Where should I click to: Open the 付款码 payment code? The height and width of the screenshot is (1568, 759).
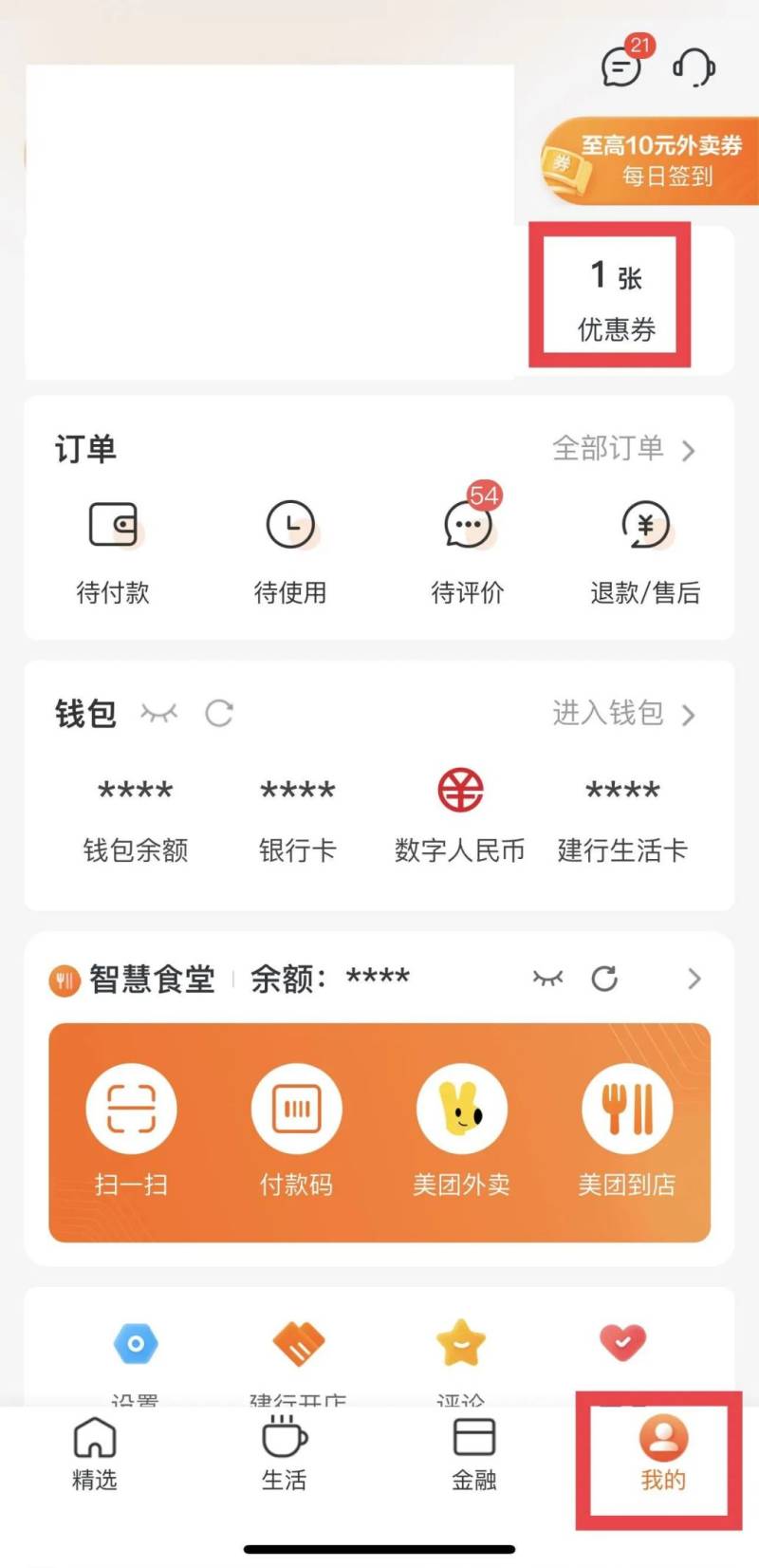click(x=297, y=1109)
